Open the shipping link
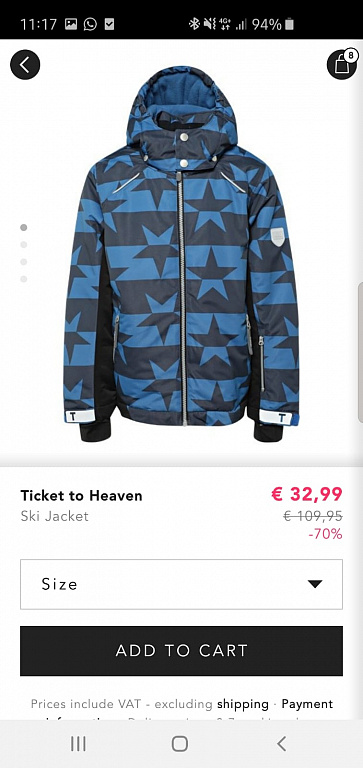 (x=243, y=704)
